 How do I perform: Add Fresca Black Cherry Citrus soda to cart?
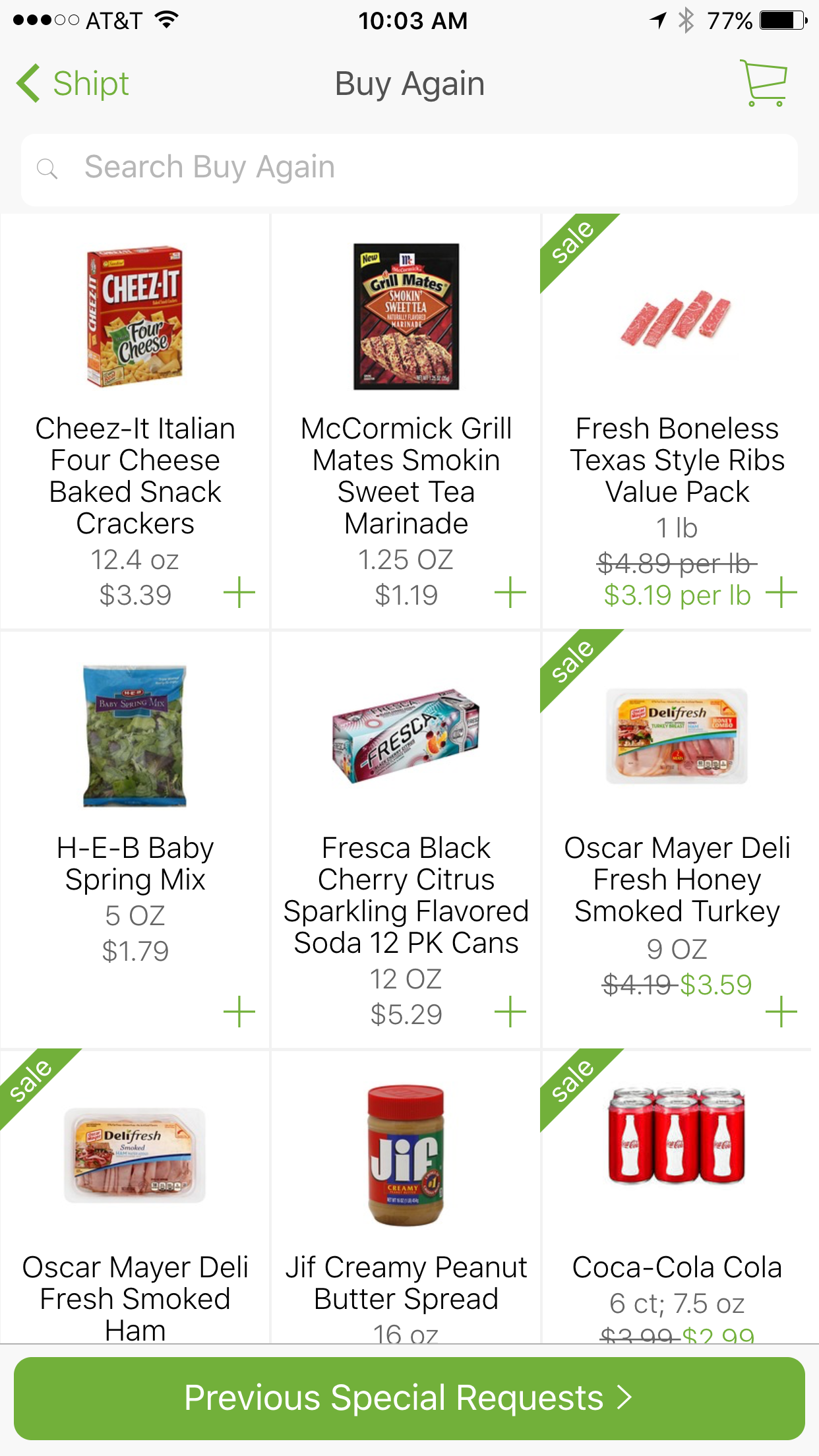tap(510, 1012)
